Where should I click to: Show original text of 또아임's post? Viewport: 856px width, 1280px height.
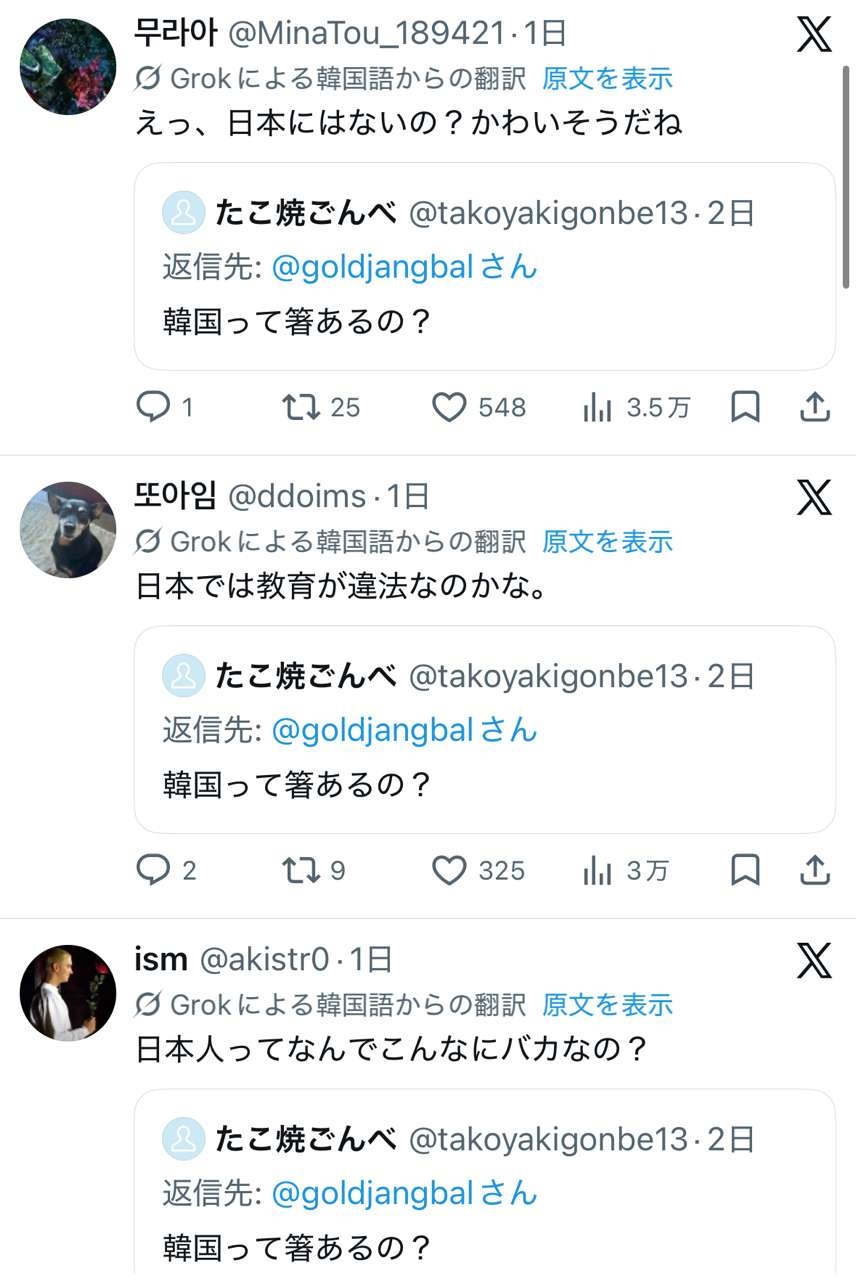(607, 541)
